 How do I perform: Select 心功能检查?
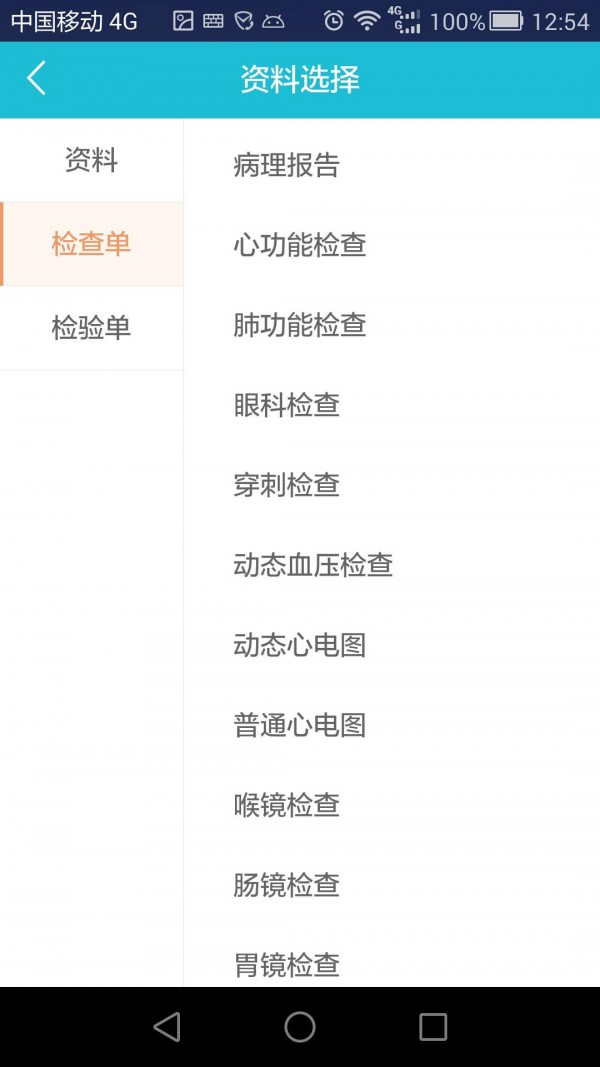coord(392,245)
